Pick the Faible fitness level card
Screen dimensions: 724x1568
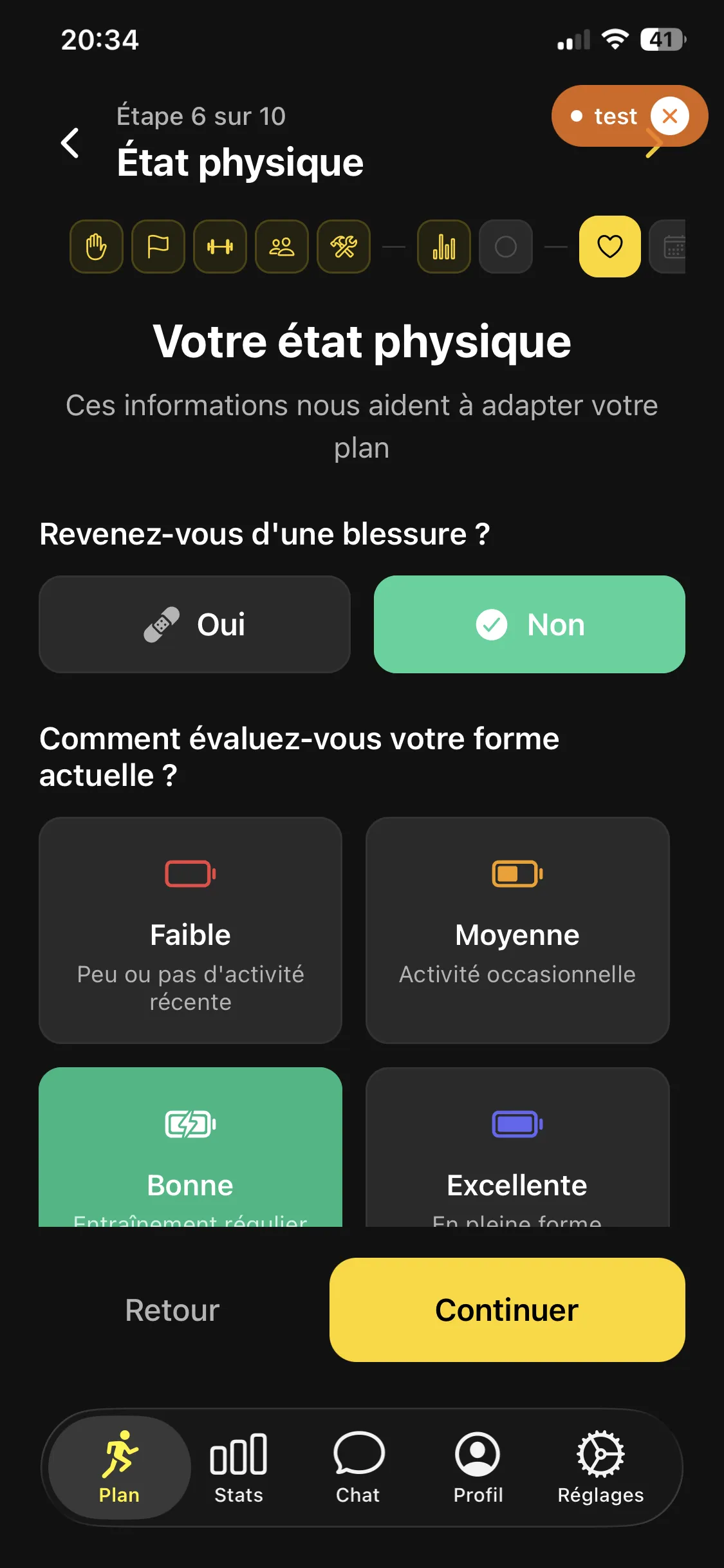click(190, 930)
